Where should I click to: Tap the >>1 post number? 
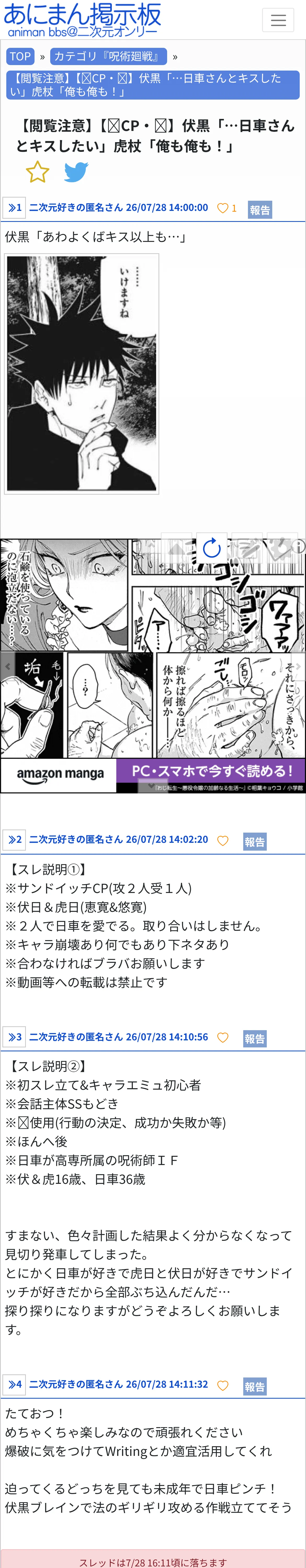pyautogui.click(x=15, y=207)
